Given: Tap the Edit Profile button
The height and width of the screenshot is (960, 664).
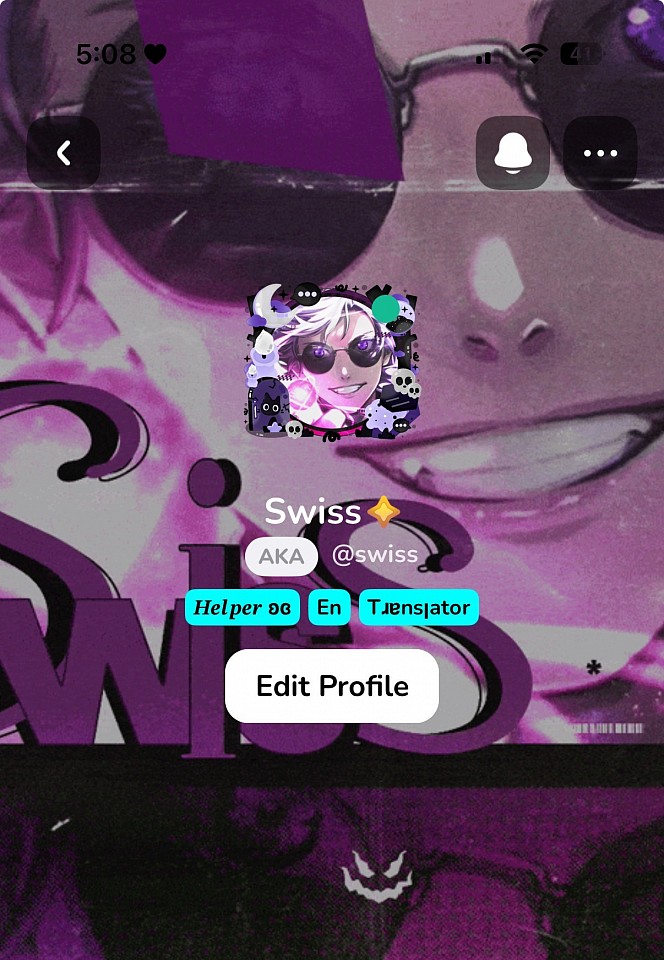Looking at the screenshot, I should 332,686.
